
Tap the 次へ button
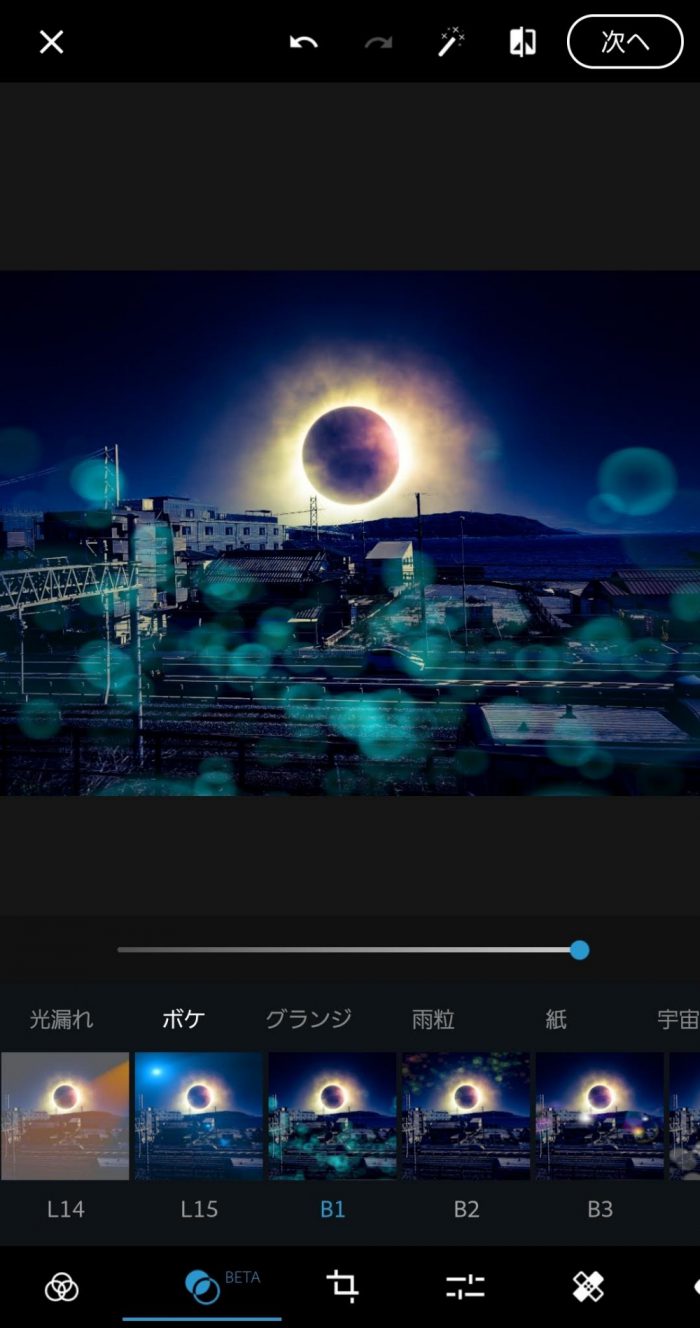coord(625,42)
